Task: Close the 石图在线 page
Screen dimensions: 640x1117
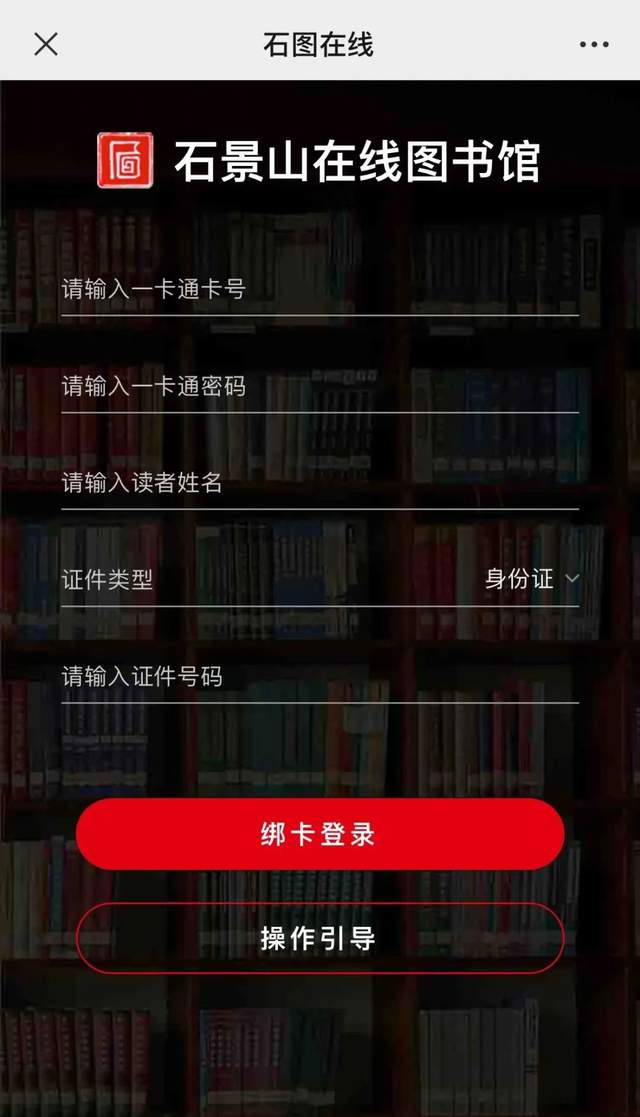Action: pos(46,44)
